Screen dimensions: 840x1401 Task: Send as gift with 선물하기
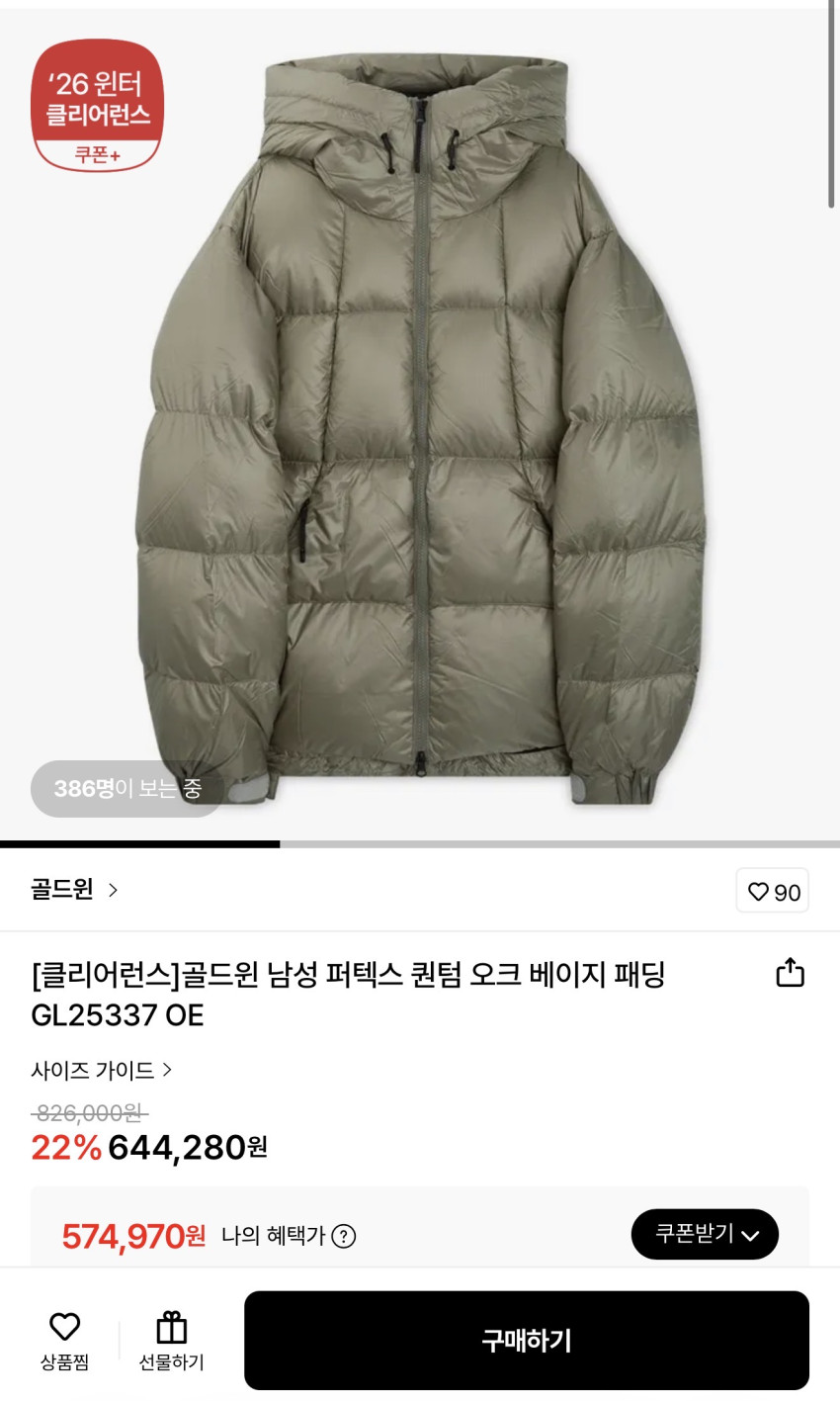point(171,1341)
